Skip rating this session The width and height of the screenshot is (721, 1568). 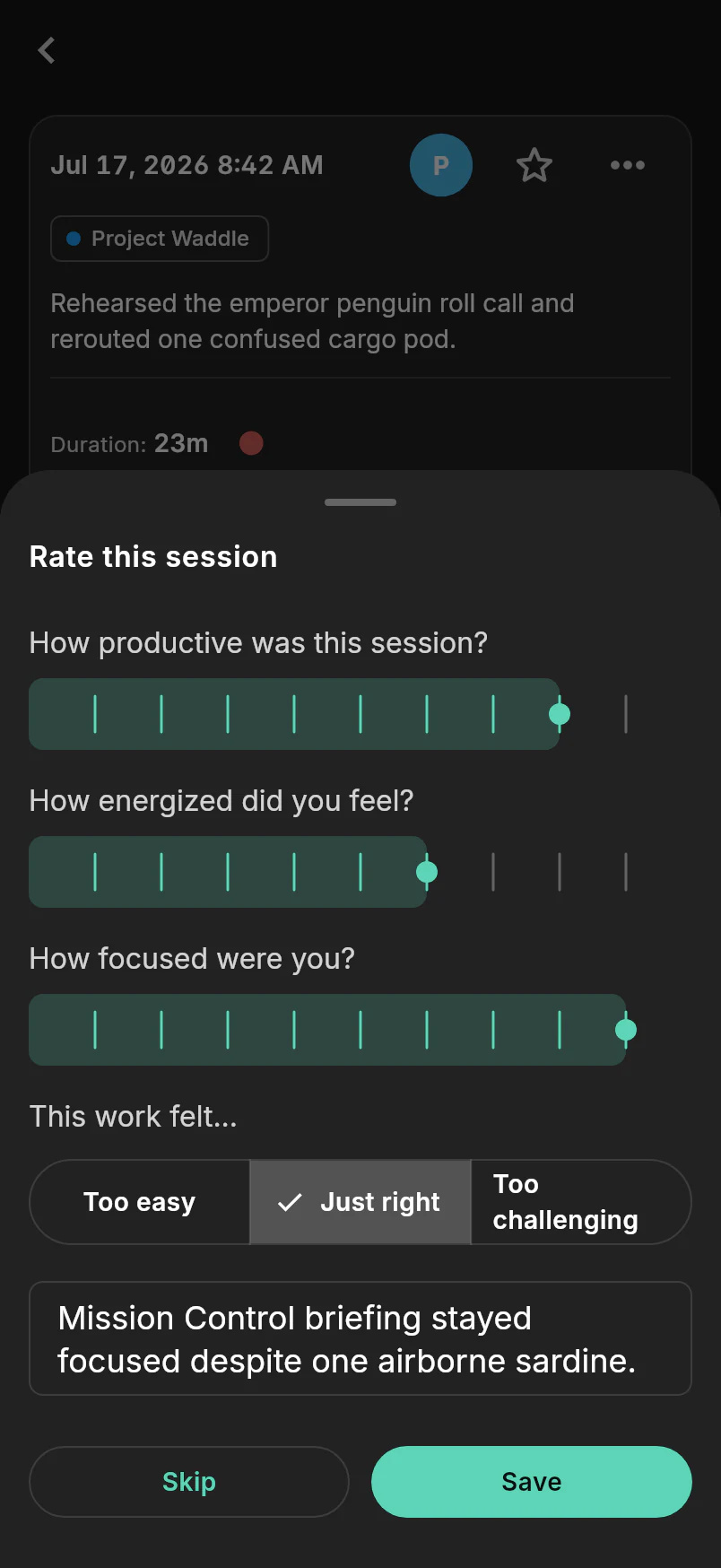(189, 1482)
